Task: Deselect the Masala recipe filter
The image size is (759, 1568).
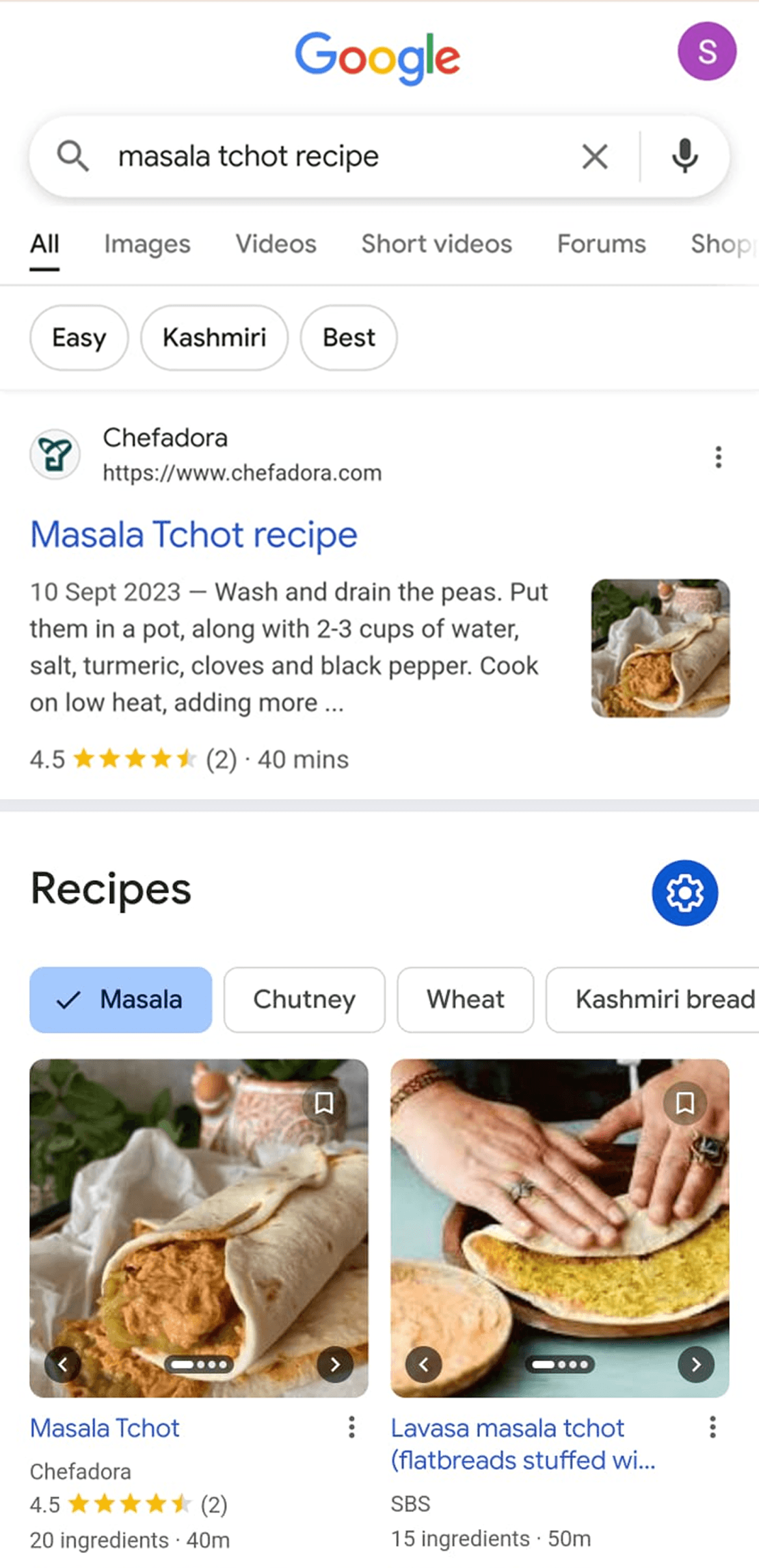Action: click(x=120, y=1000)
